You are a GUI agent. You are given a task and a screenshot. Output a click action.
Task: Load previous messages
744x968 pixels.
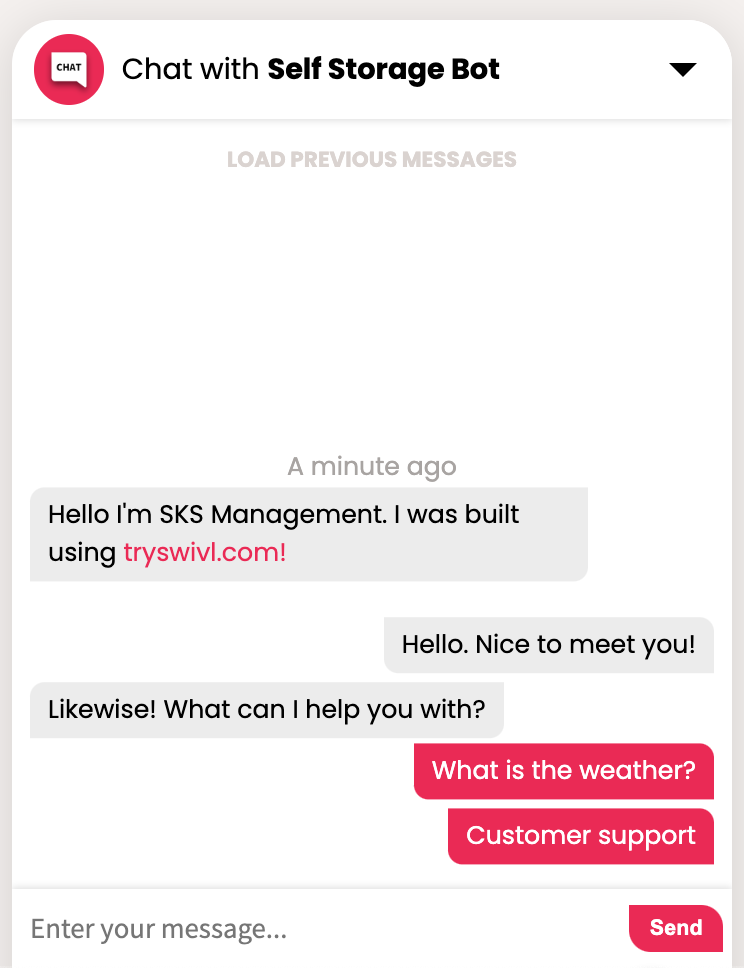coord(371,160)
